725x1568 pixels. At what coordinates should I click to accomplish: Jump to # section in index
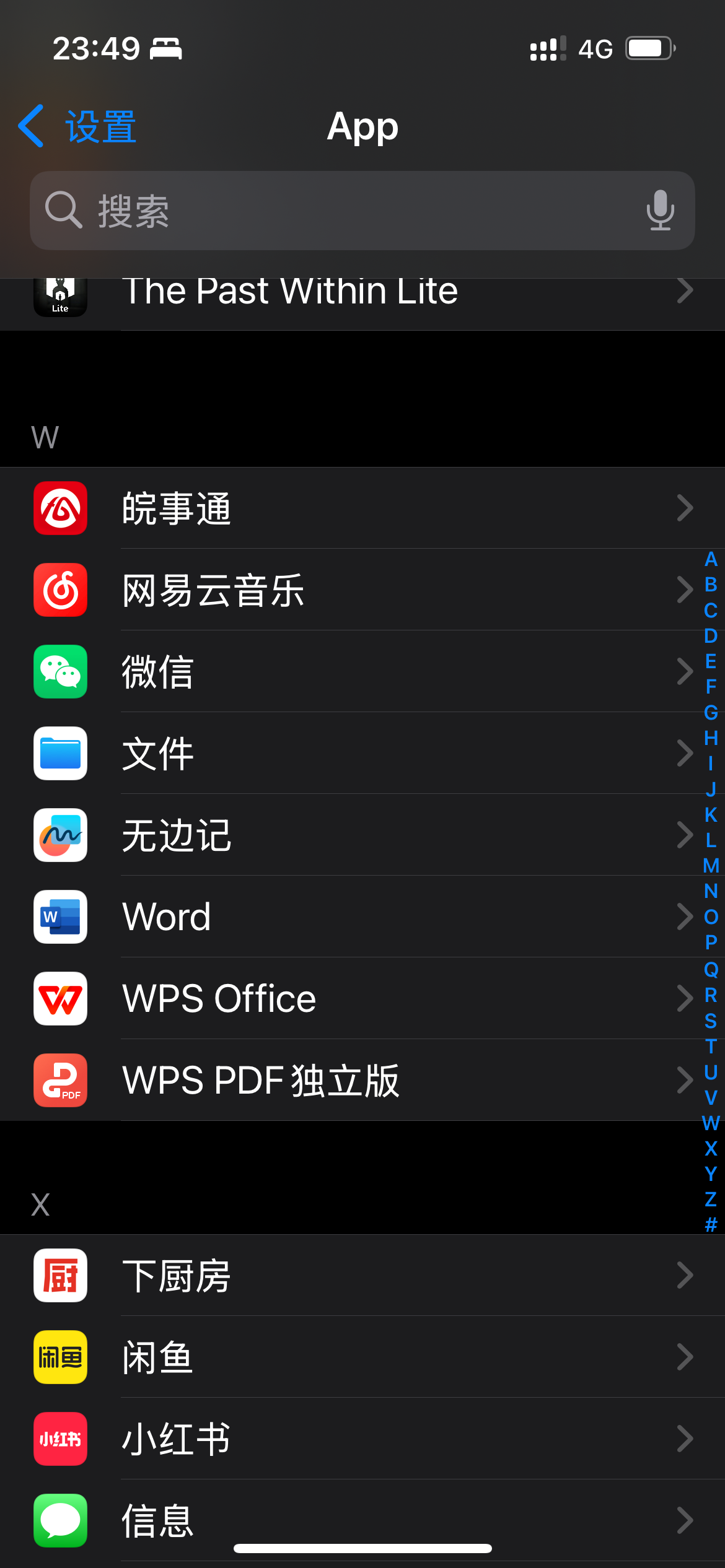[711, 1224]
